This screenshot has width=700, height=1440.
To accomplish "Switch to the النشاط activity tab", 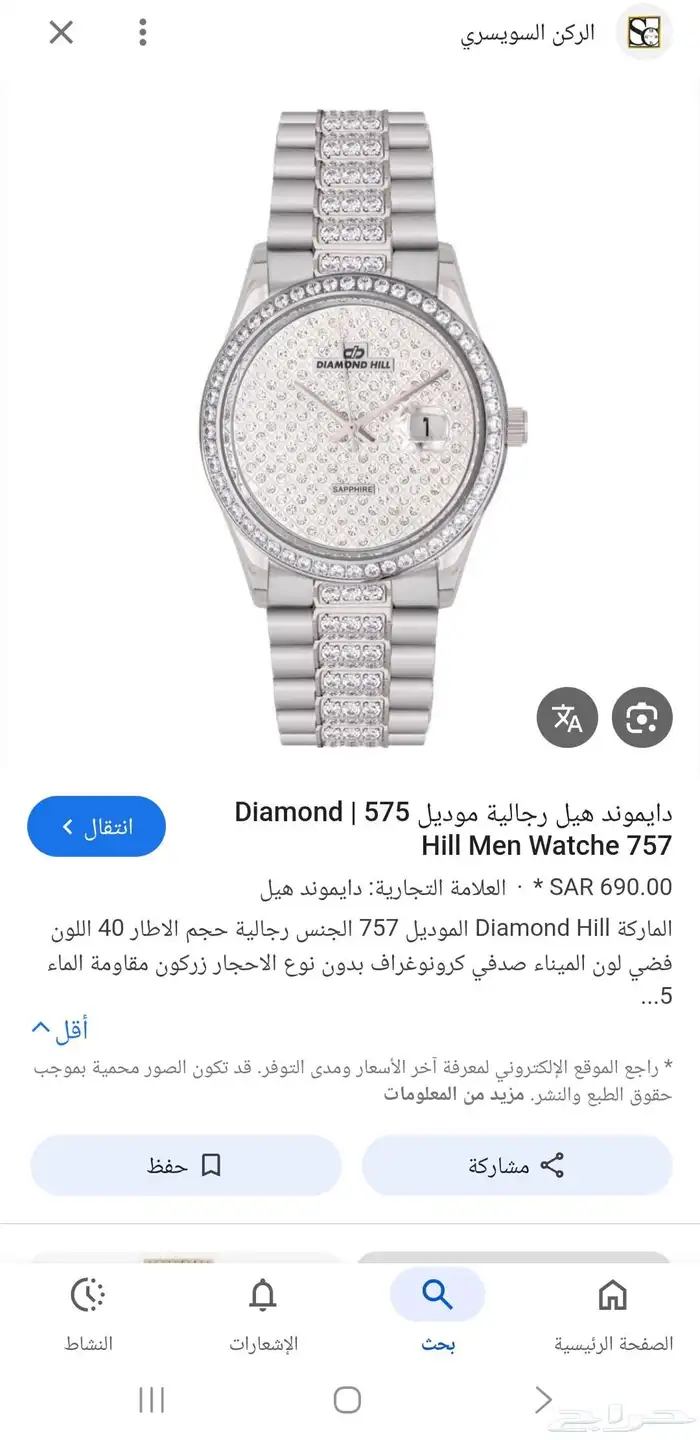I will [x=88, y=1314].
